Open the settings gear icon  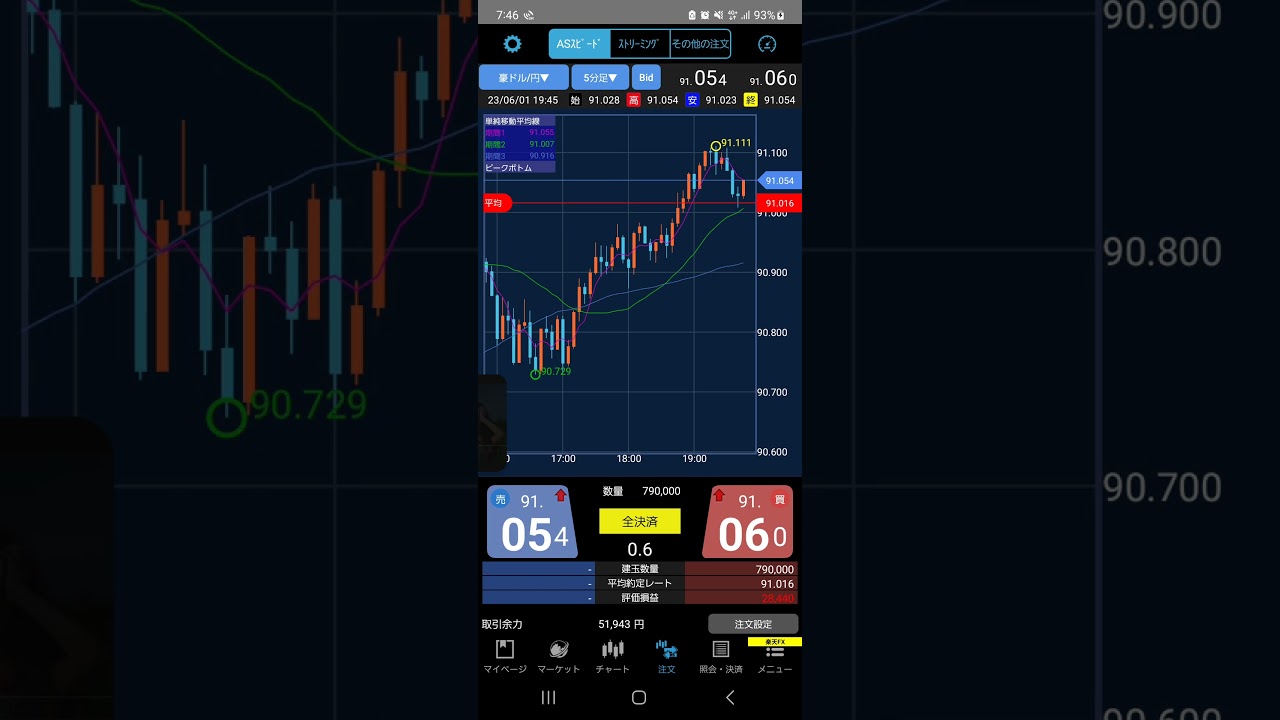coord(512,44)
